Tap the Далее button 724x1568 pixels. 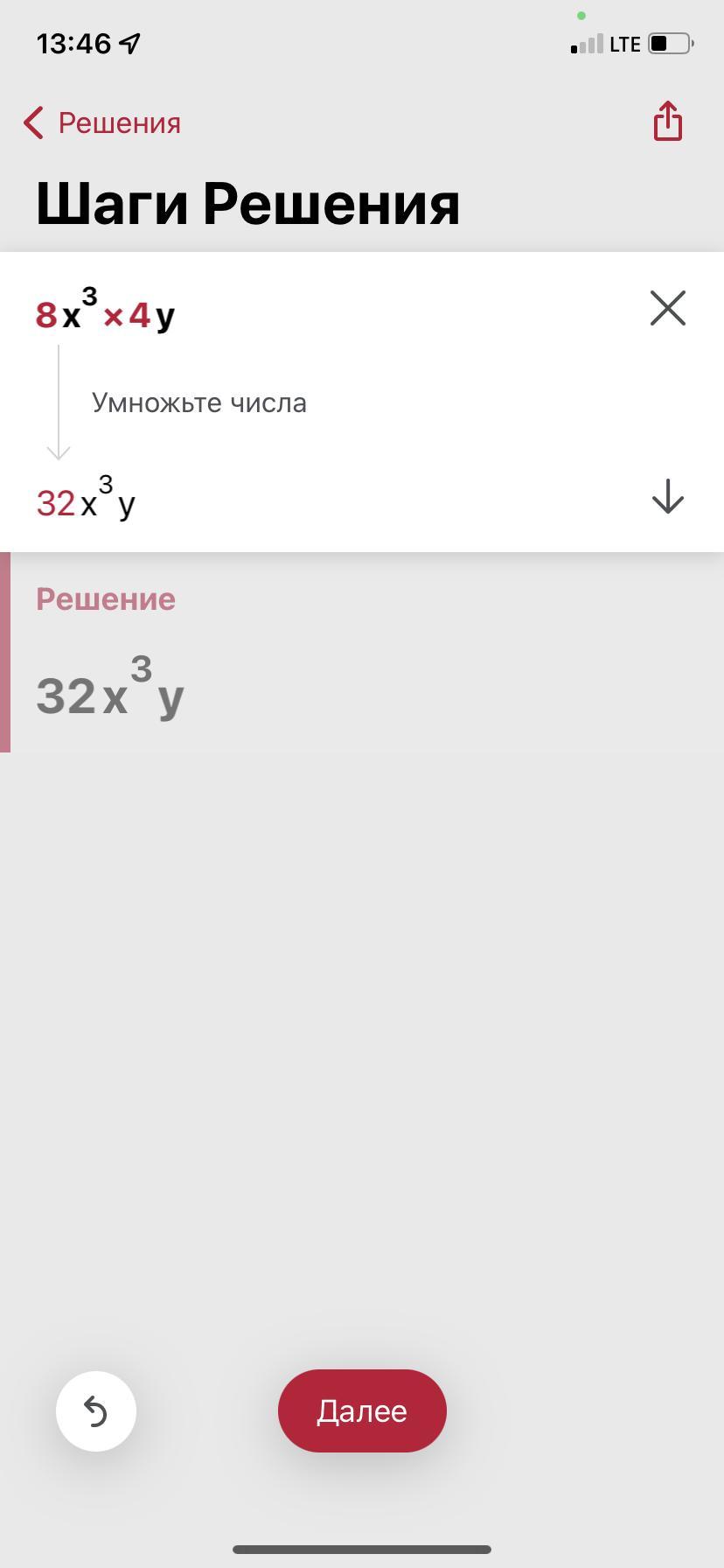tap(362, 1410)
